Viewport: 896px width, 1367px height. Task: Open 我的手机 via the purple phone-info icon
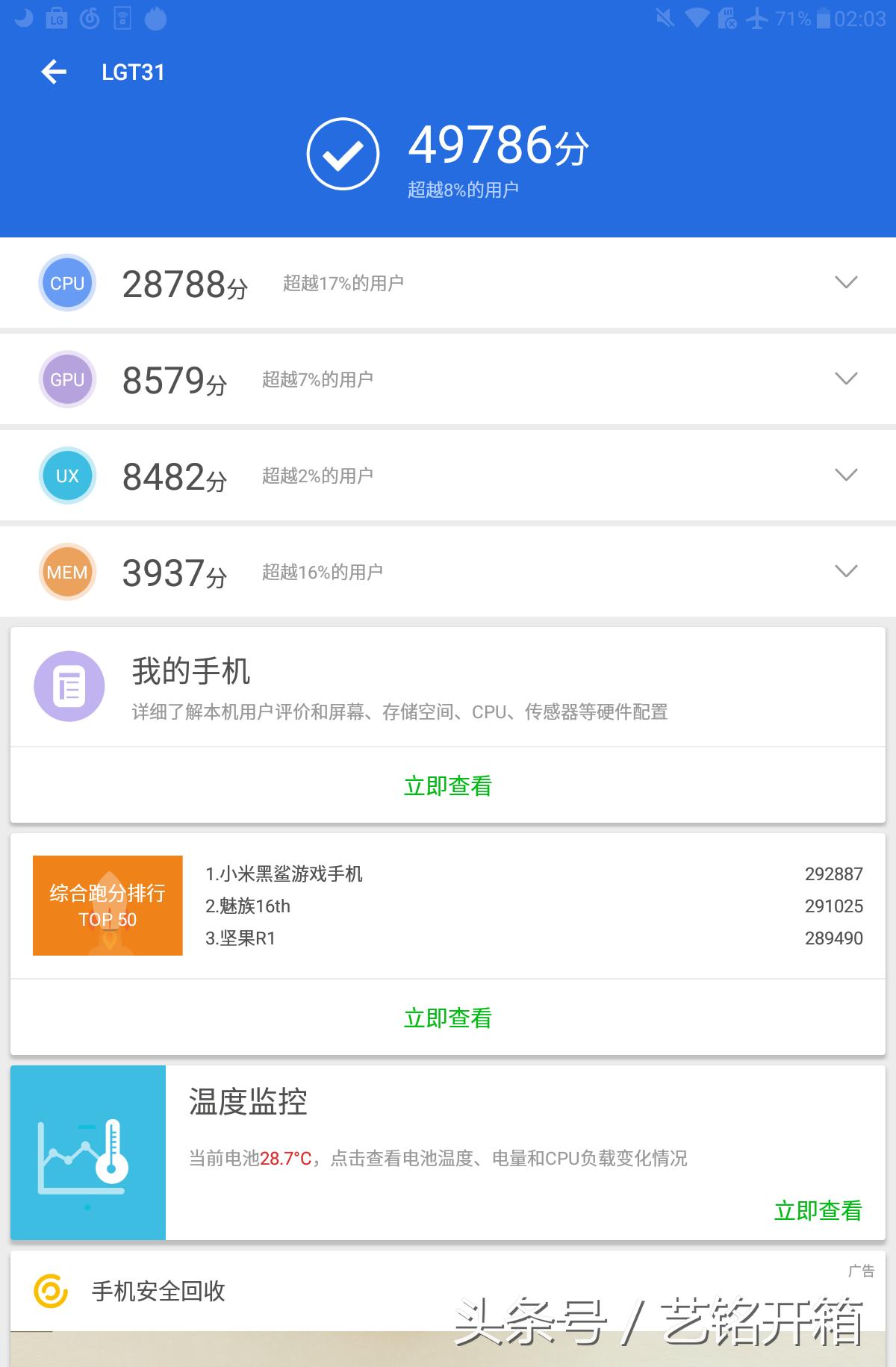(69, 685)
